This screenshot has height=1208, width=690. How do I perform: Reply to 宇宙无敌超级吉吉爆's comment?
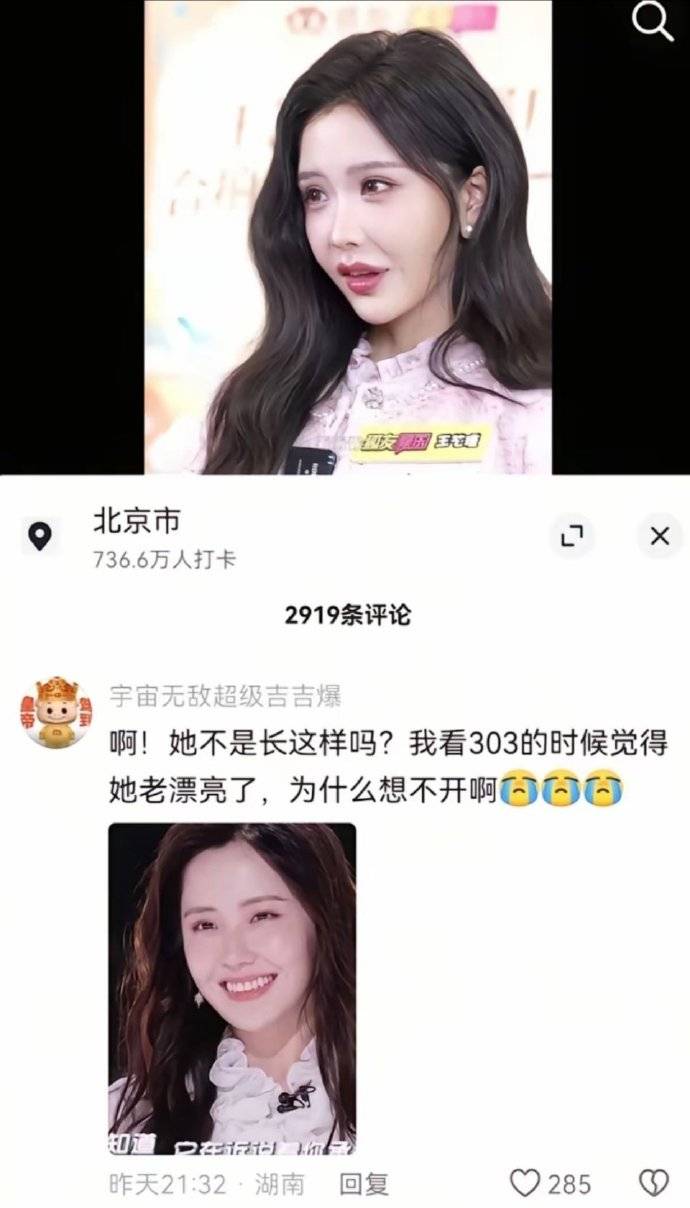coord(363,1184)
